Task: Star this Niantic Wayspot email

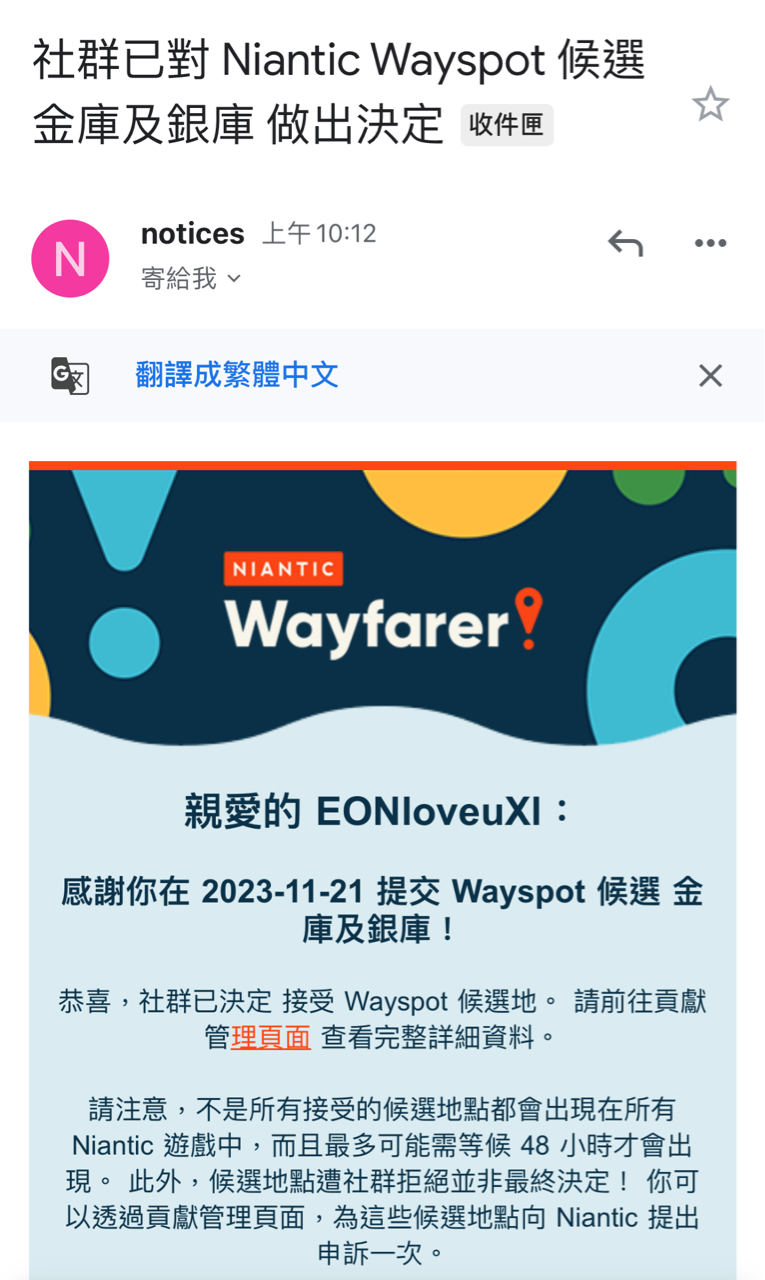Action: pyautogui.click(x=710, y=104)
